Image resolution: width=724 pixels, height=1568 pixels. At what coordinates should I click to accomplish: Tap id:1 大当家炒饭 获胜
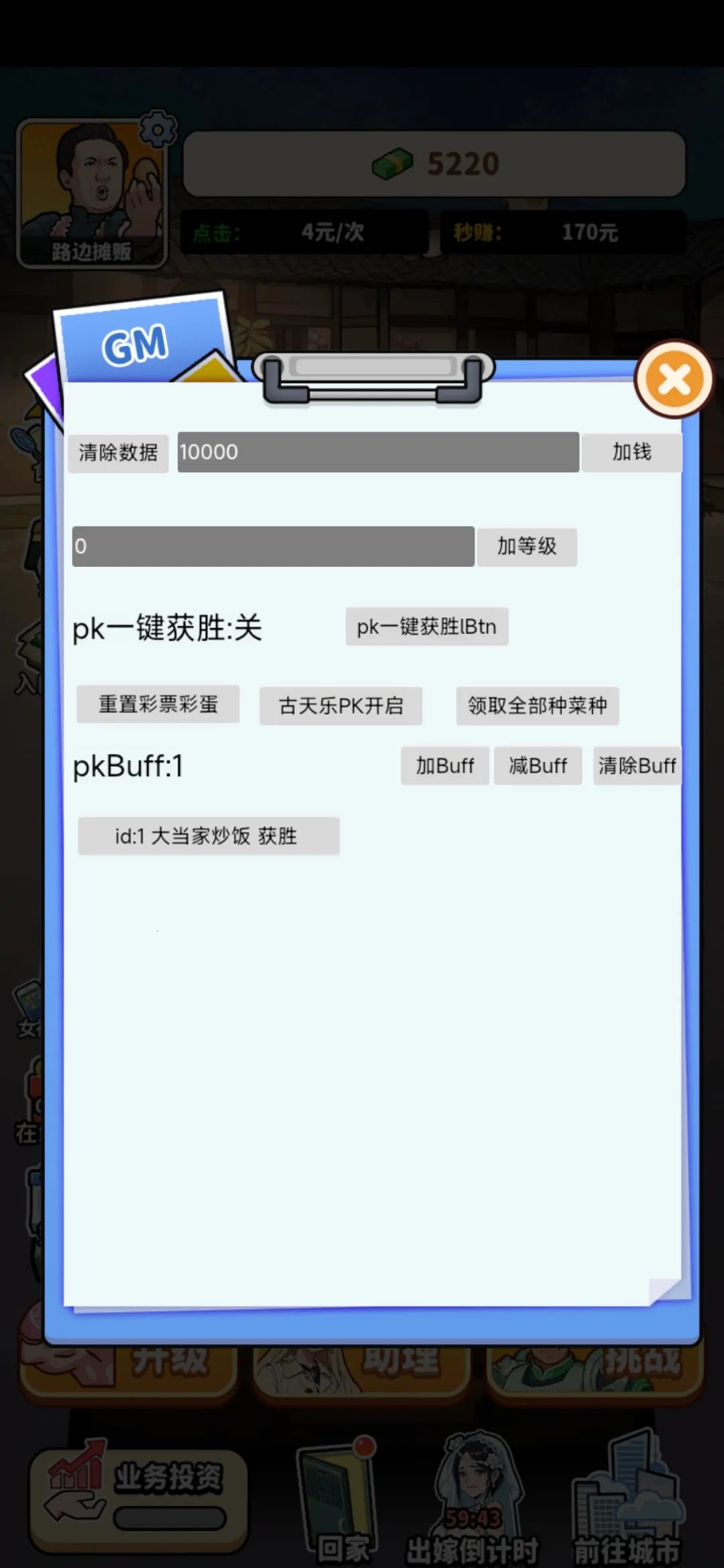click(x=208, y=836)
